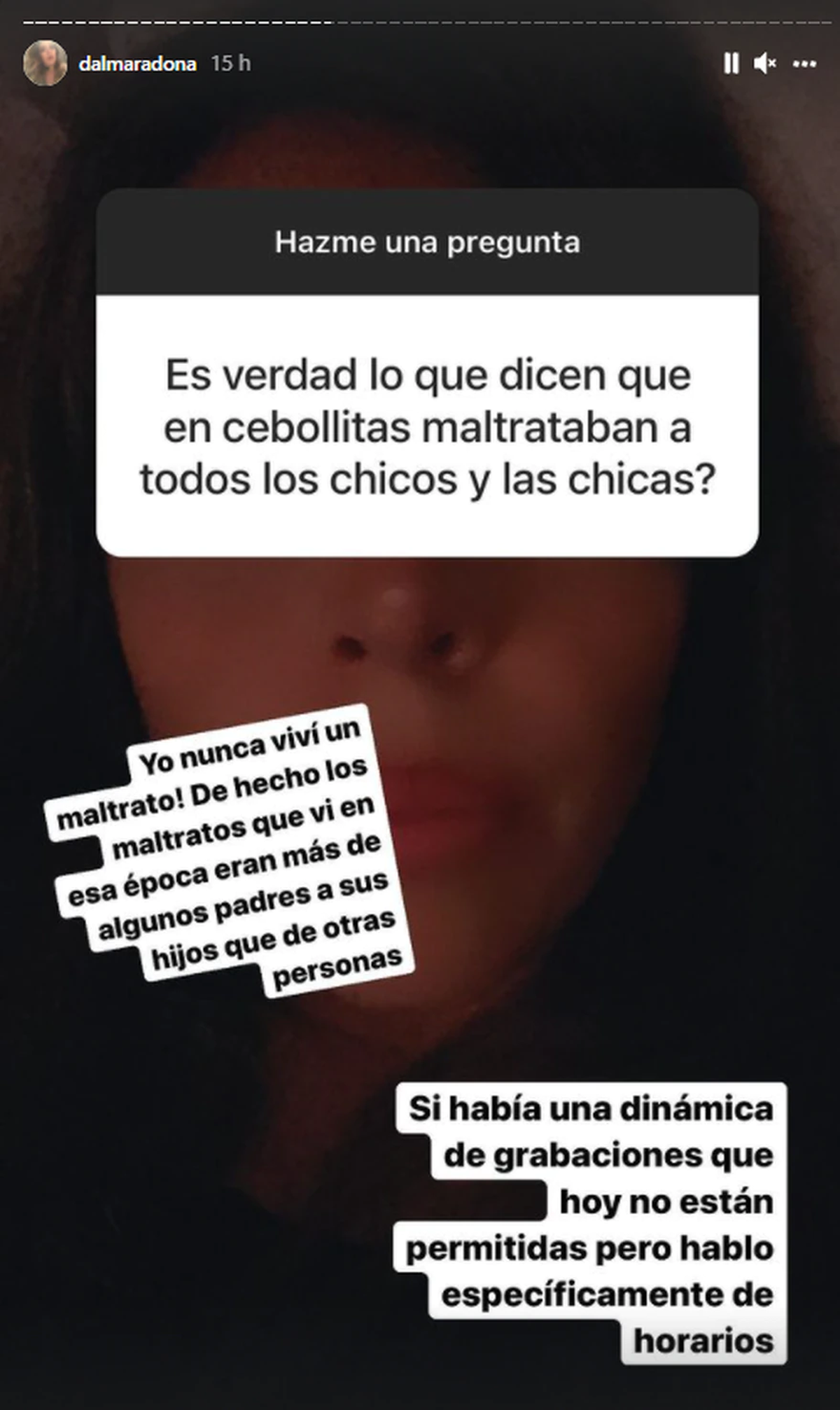Open the story options menu

804,64
